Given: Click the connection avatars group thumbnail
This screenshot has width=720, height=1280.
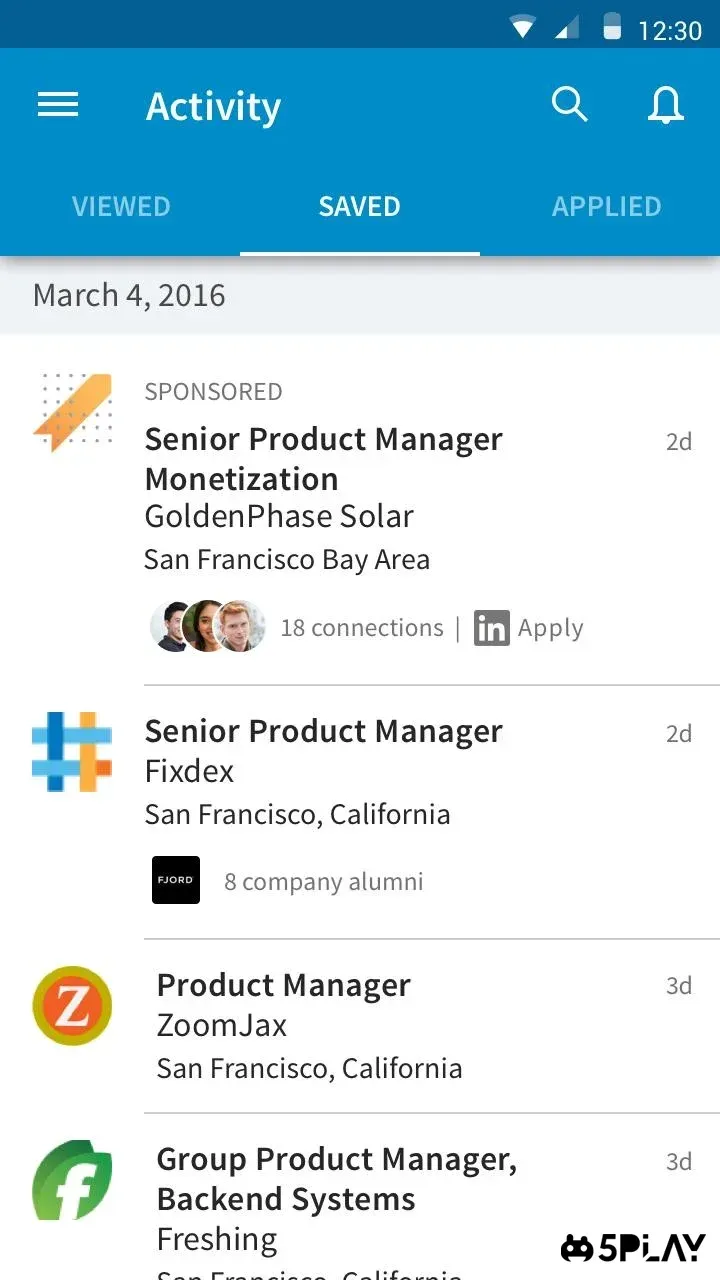Looking at the screenshot, I should click(208, 627).
